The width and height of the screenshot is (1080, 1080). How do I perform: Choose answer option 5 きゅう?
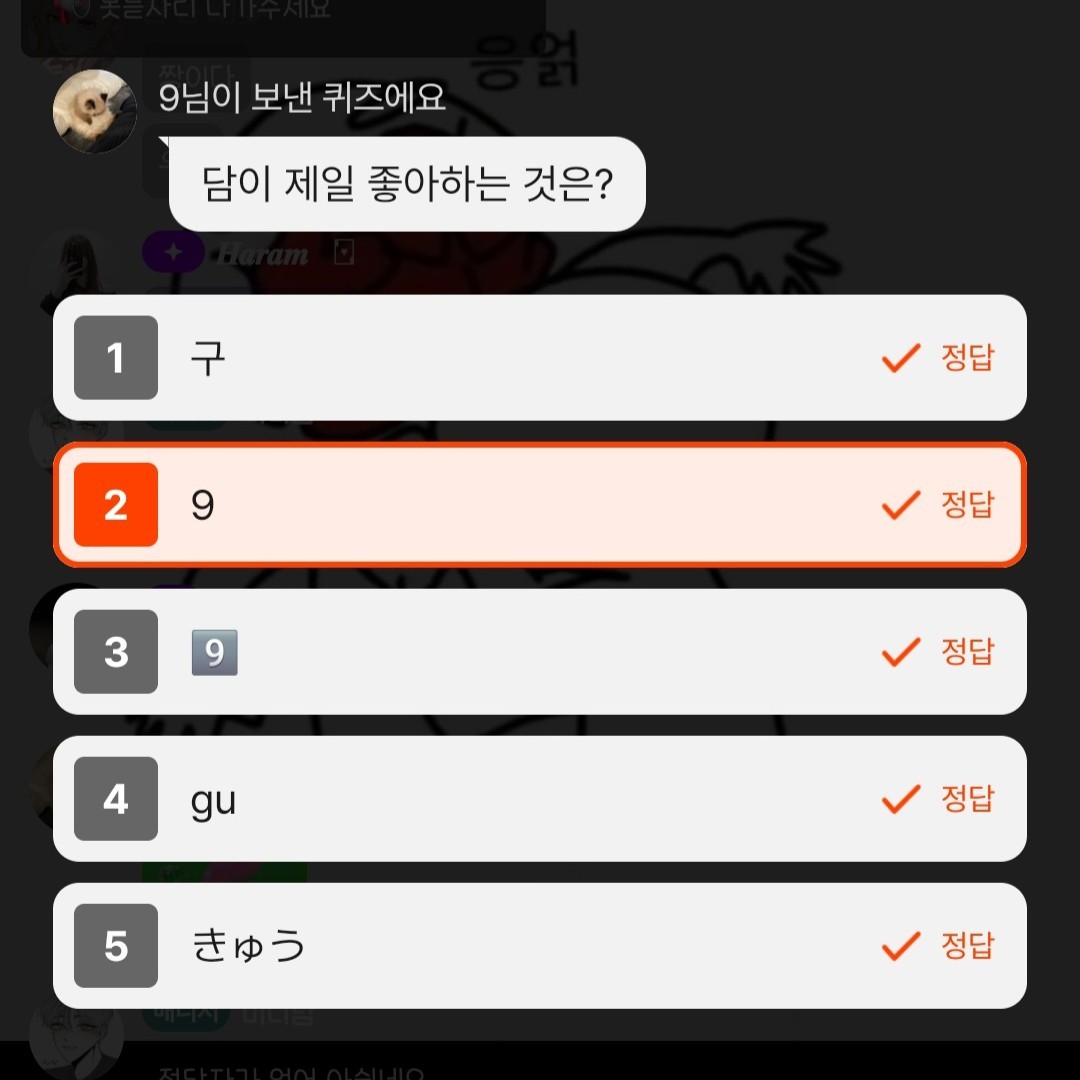coord(539,946)
